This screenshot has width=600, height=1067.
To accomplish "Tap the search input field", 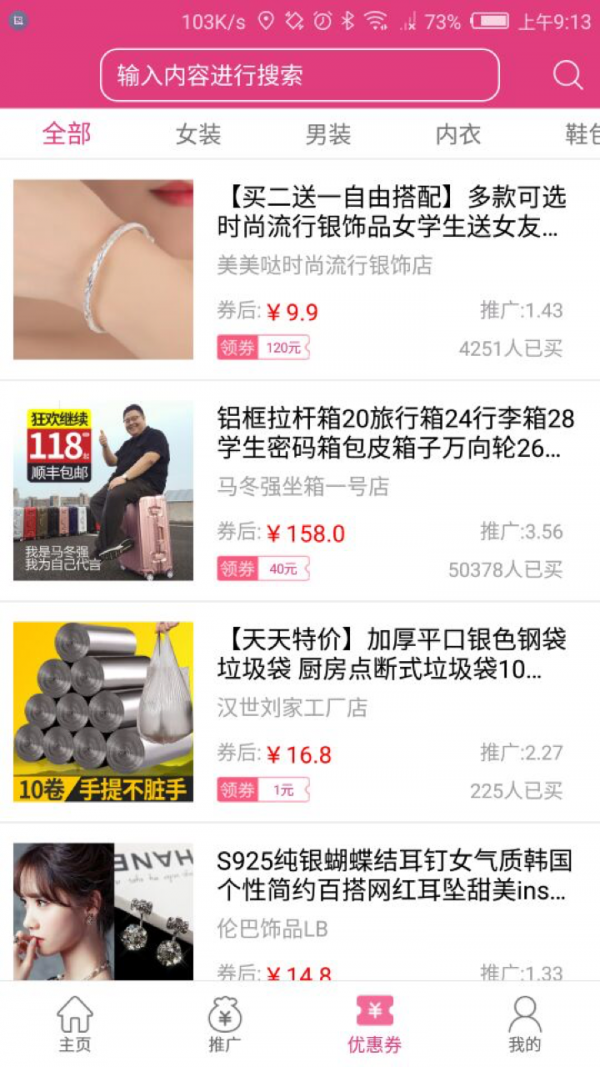I will coord(299,75).
